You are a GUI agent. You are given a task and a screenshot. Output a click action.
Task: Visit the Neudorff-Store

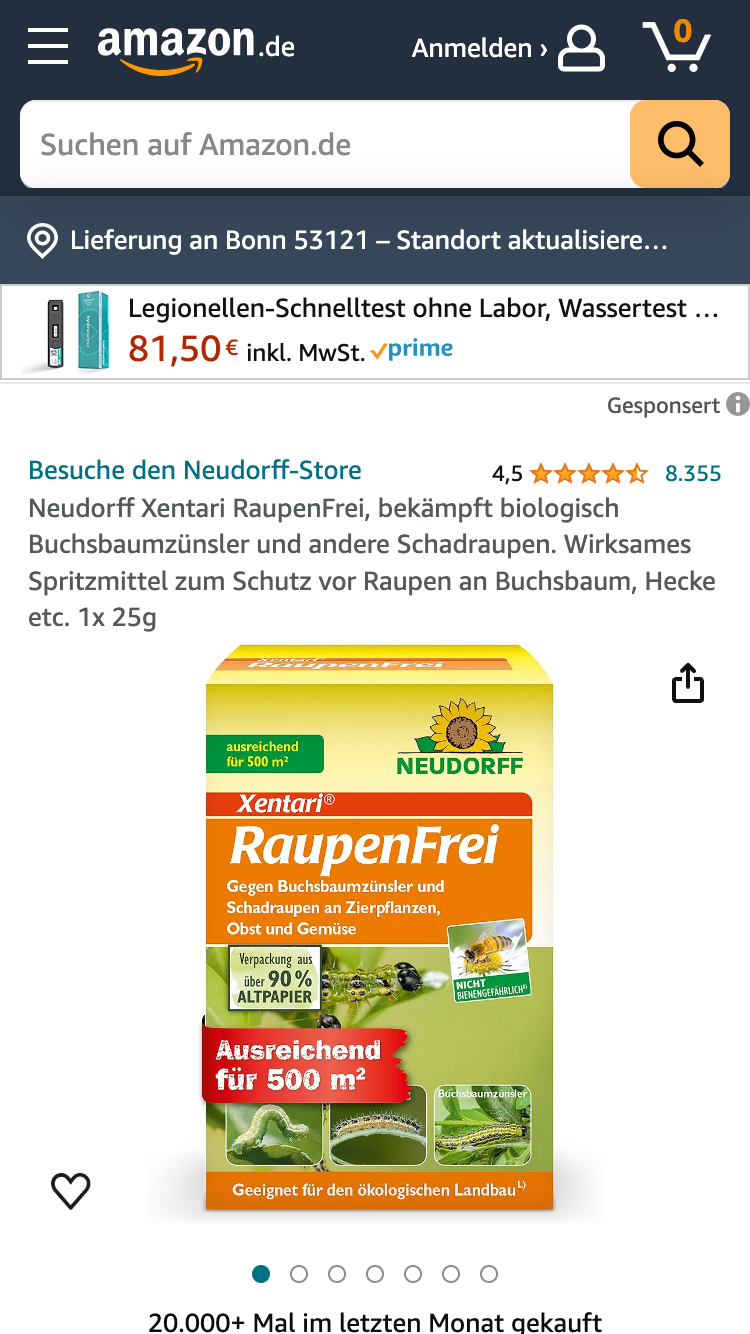[195, 470]
